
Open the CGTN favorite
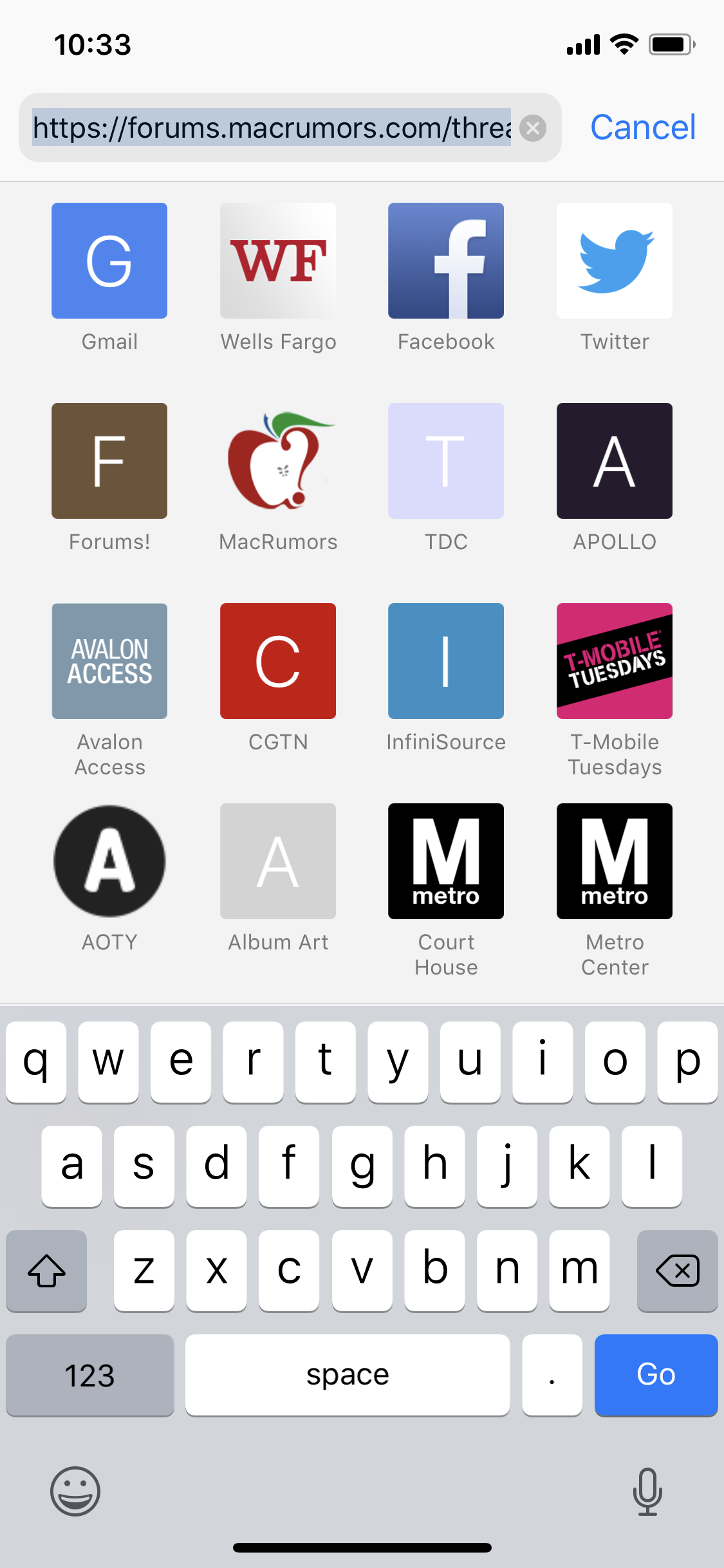click(278, 661)
